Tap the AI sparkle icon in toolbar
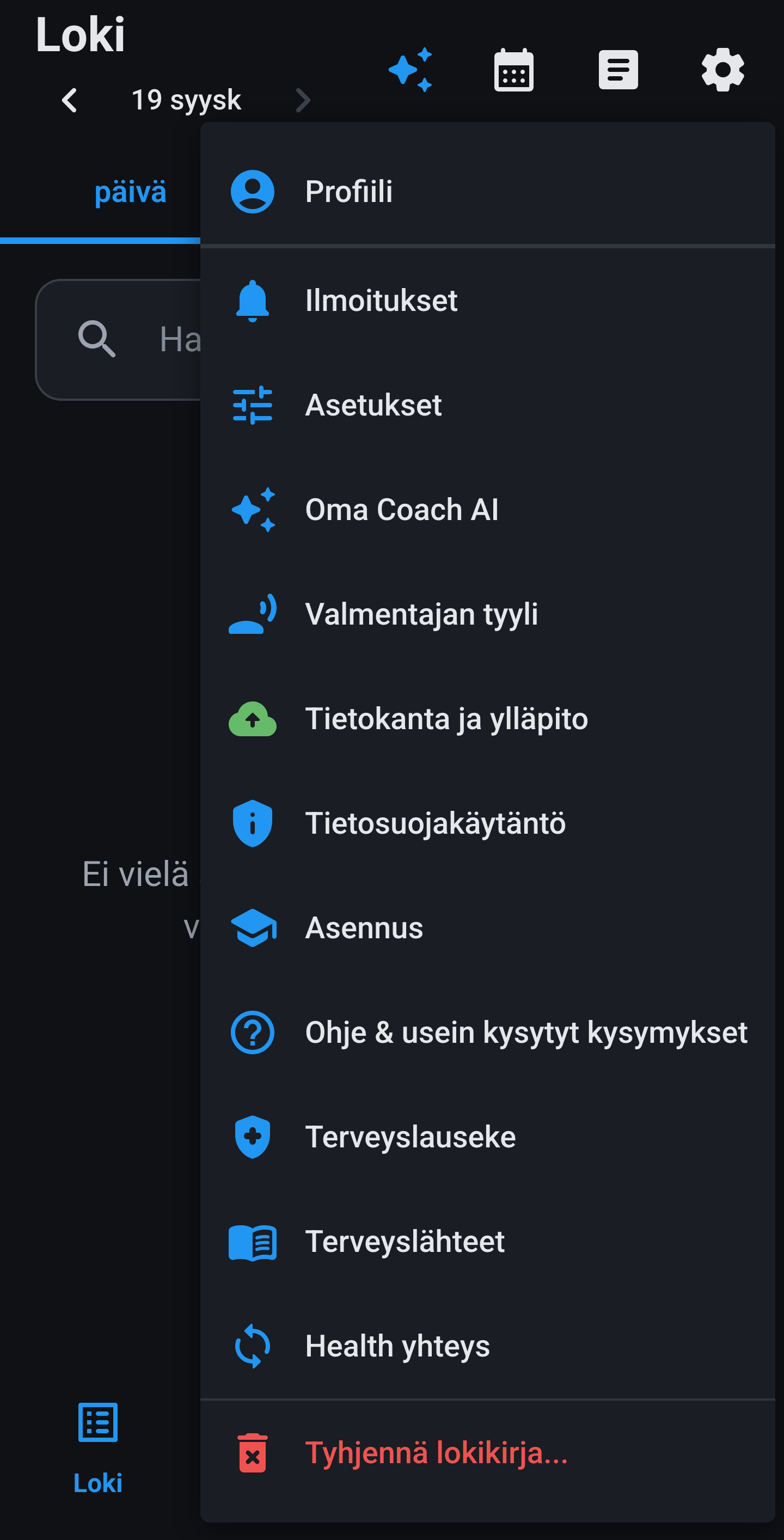 410,70
